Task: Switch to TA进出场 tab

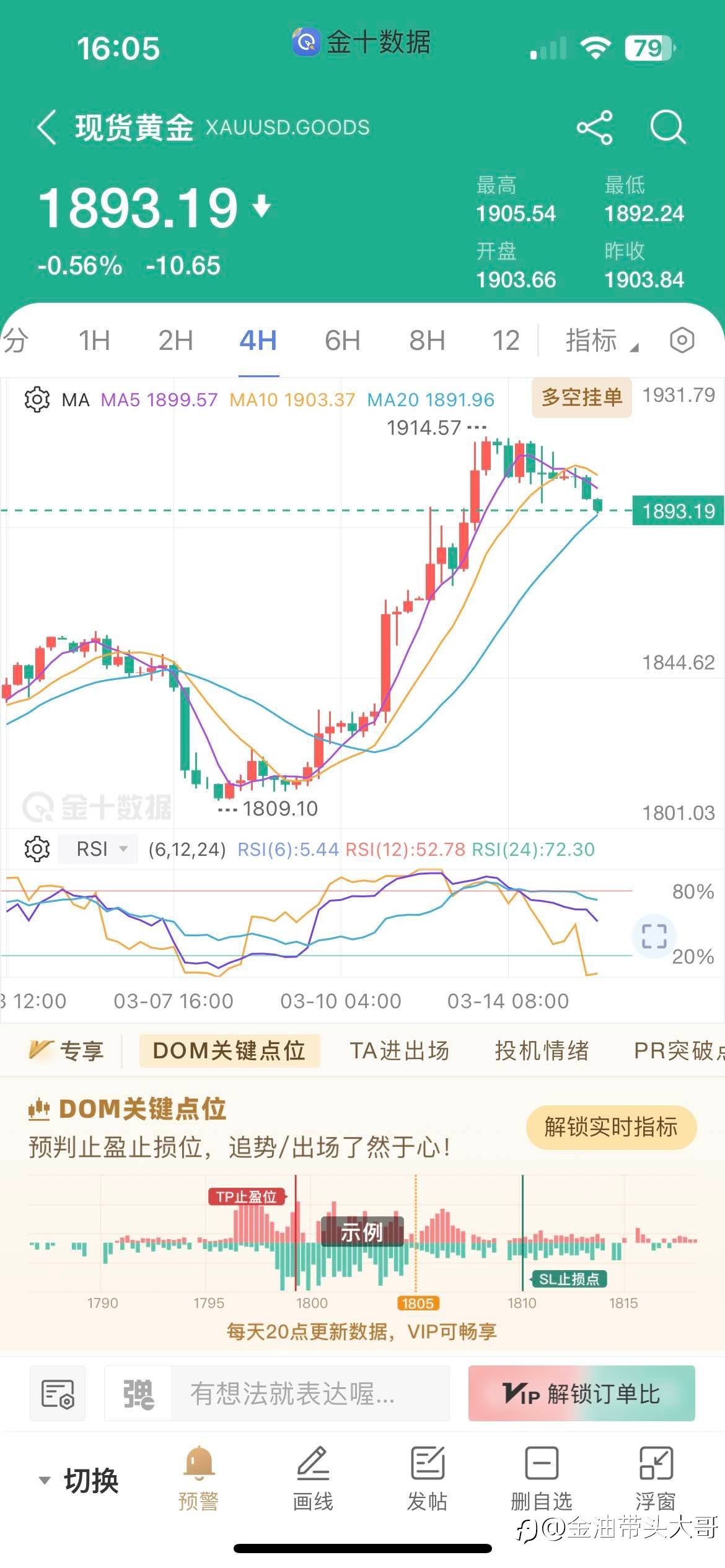Action: 400,1050
